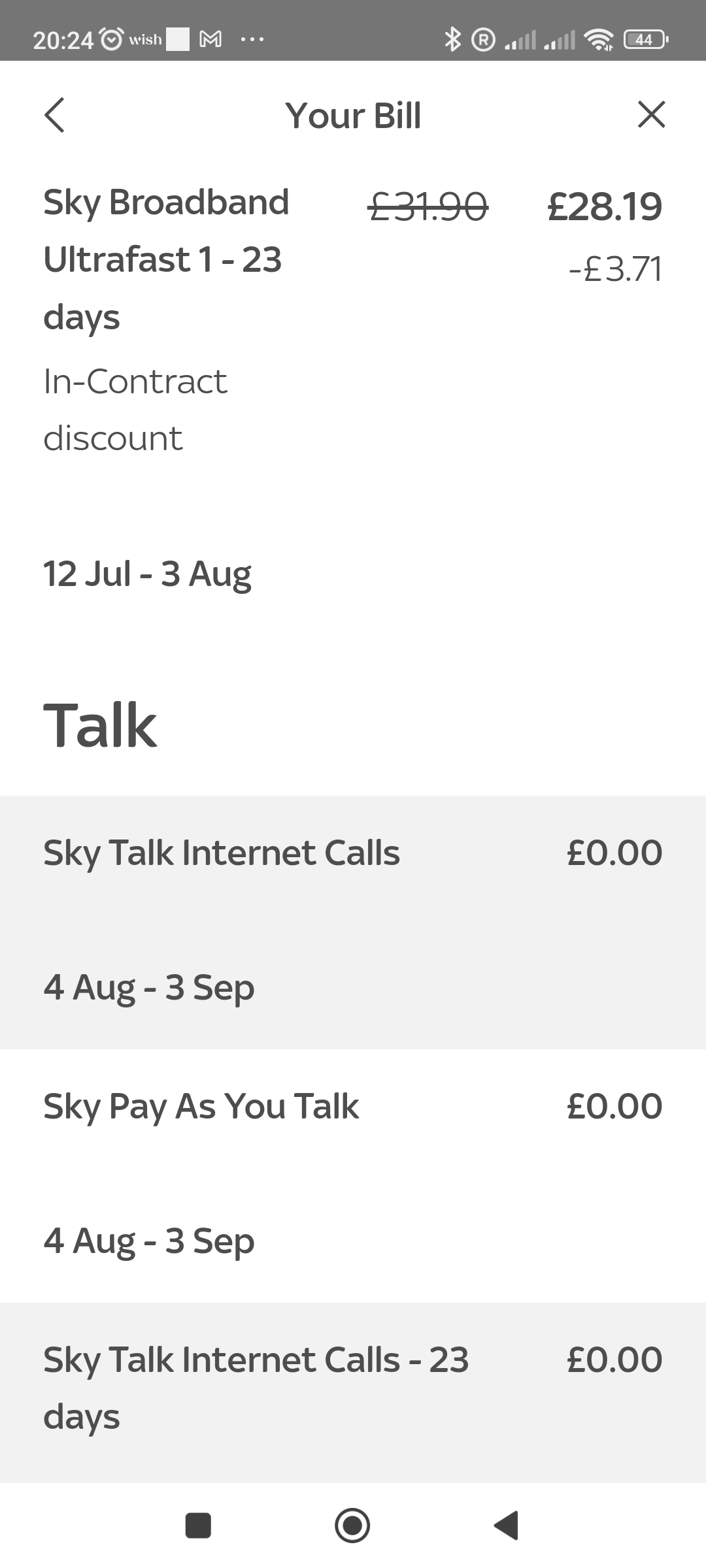
Task: Tap the 12 Jul - 3 Aug date range
Action: [x=146, y=573]
